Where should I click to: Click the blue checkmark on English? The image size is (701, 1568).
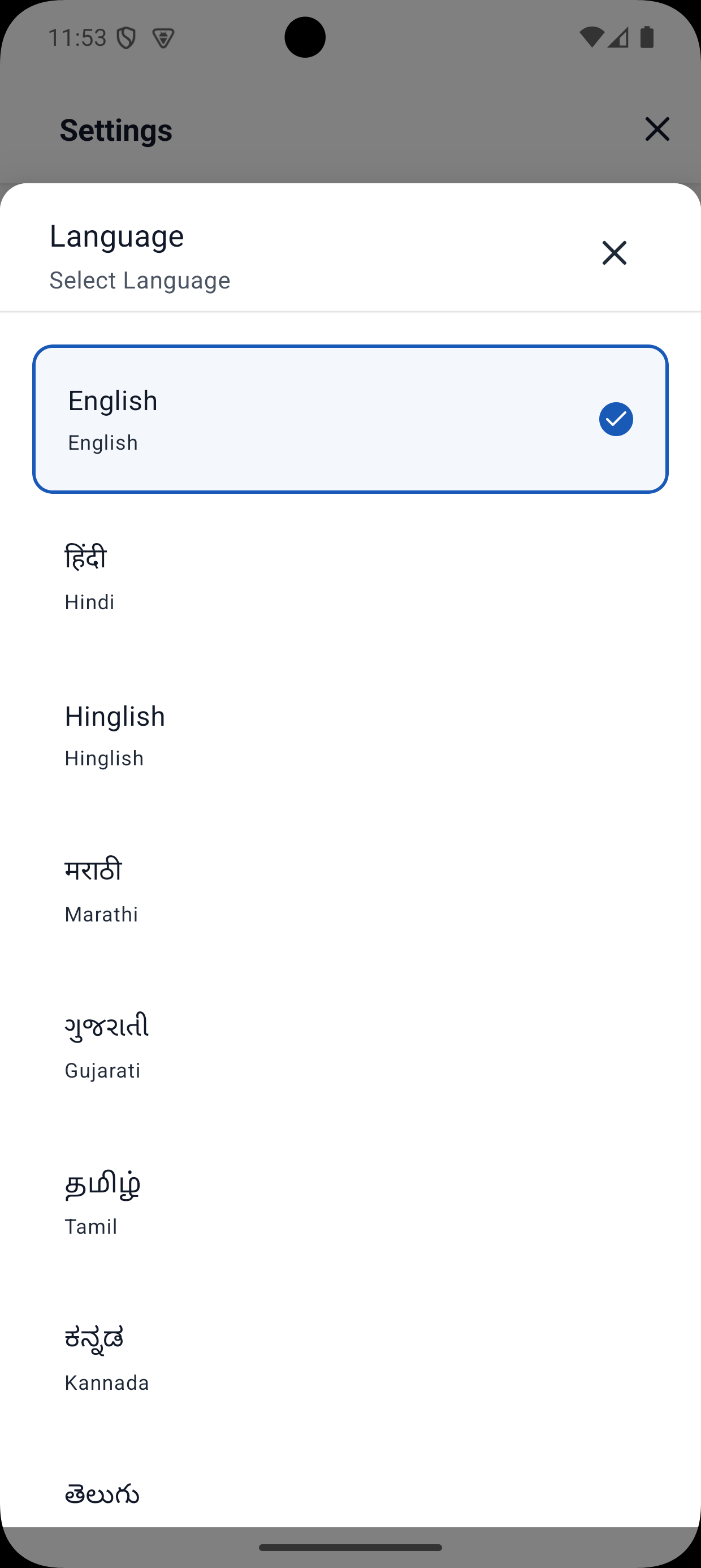coord(616,419)
